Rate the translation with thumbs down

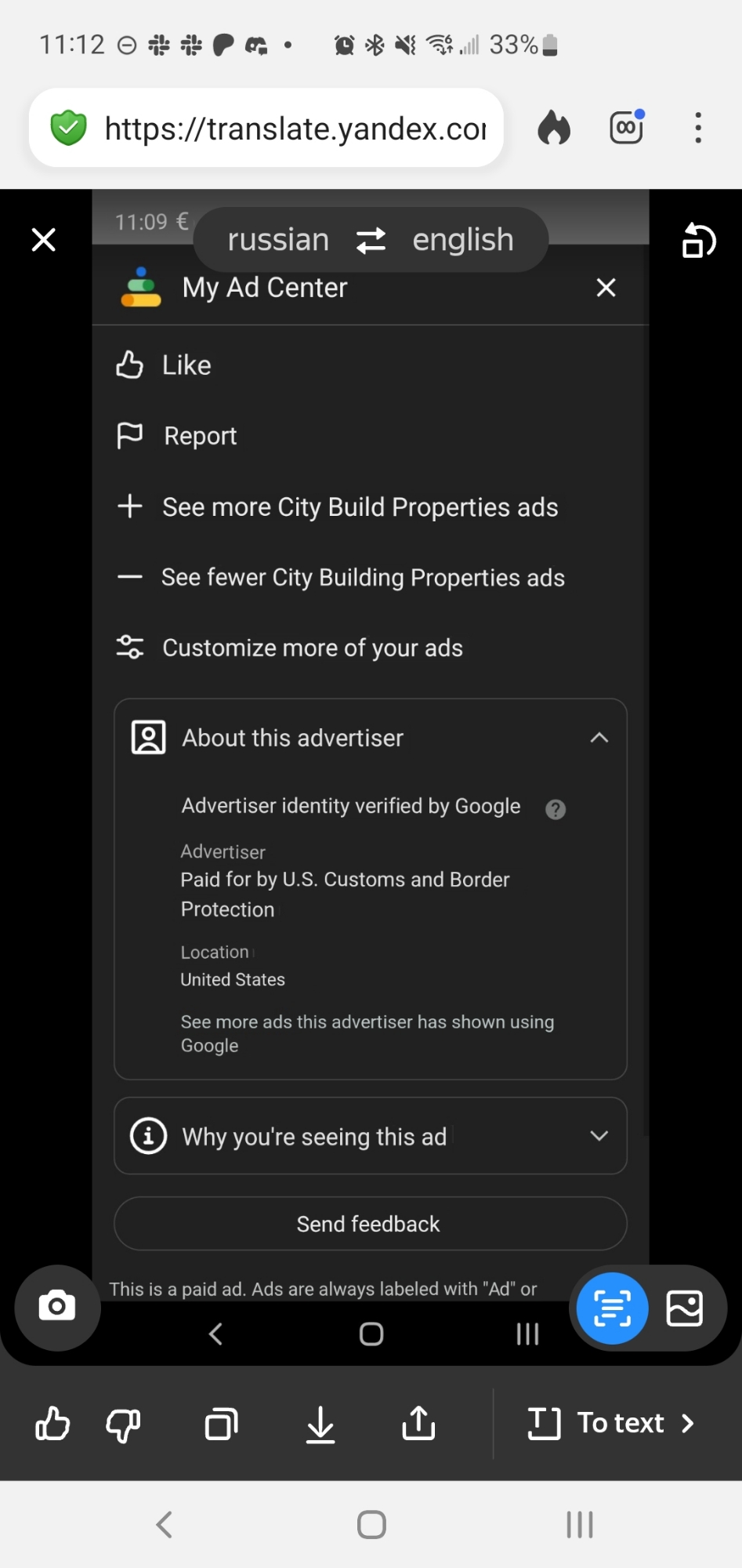point(124,1423)
